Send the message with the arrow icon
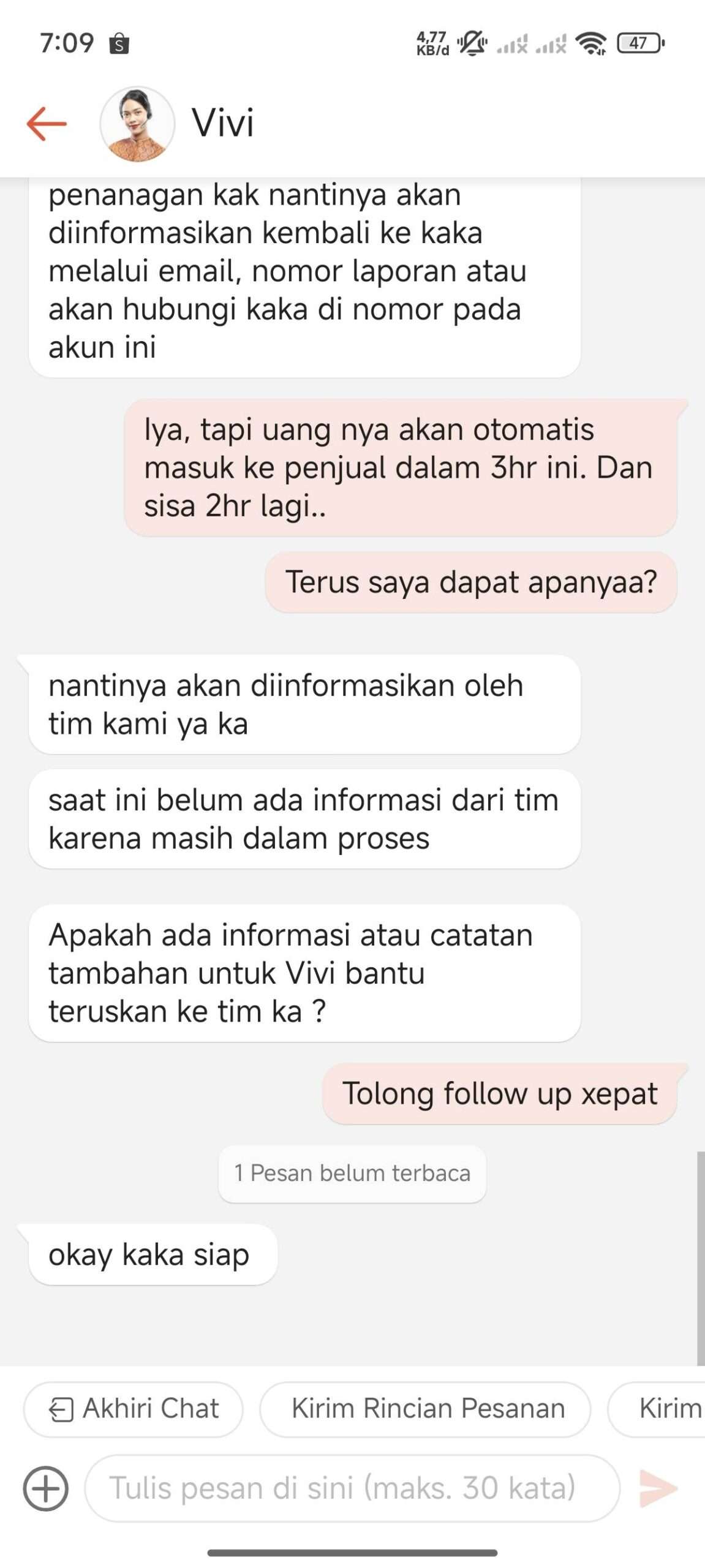The image size is (705, 1568). [x=658, y=1488]
